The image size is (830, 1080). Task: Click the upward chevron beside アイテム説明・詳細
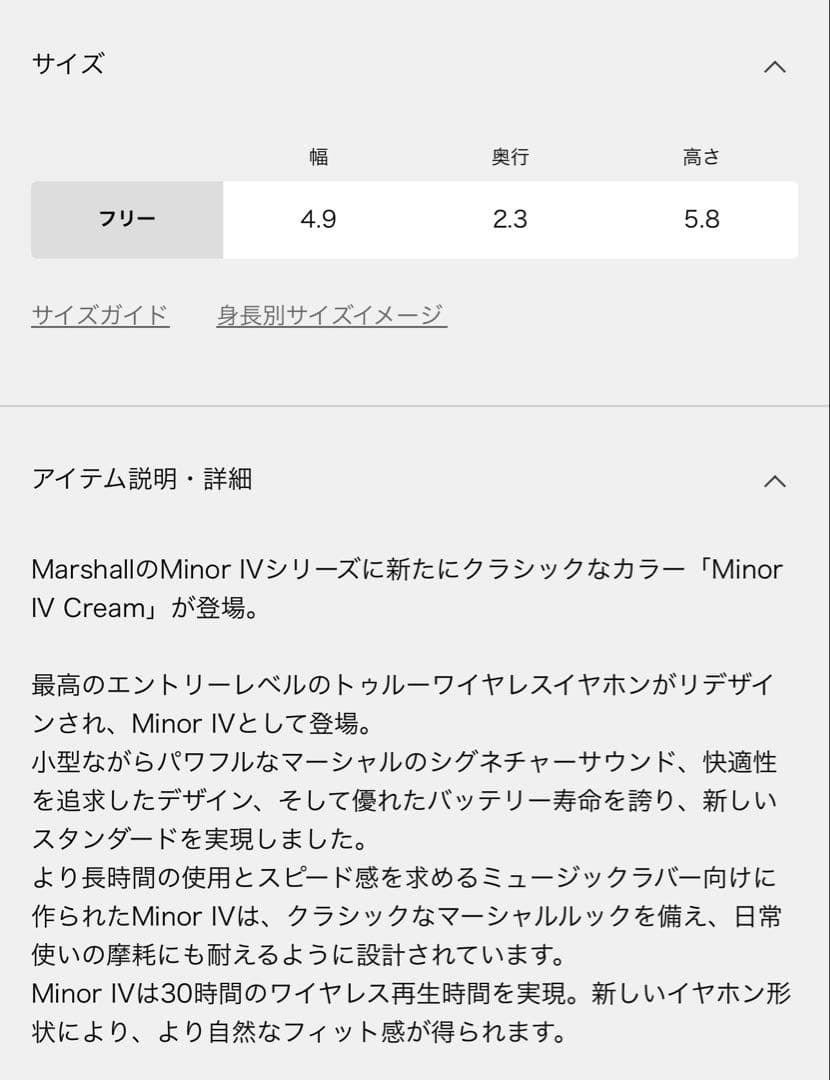[x=774, y=479]
